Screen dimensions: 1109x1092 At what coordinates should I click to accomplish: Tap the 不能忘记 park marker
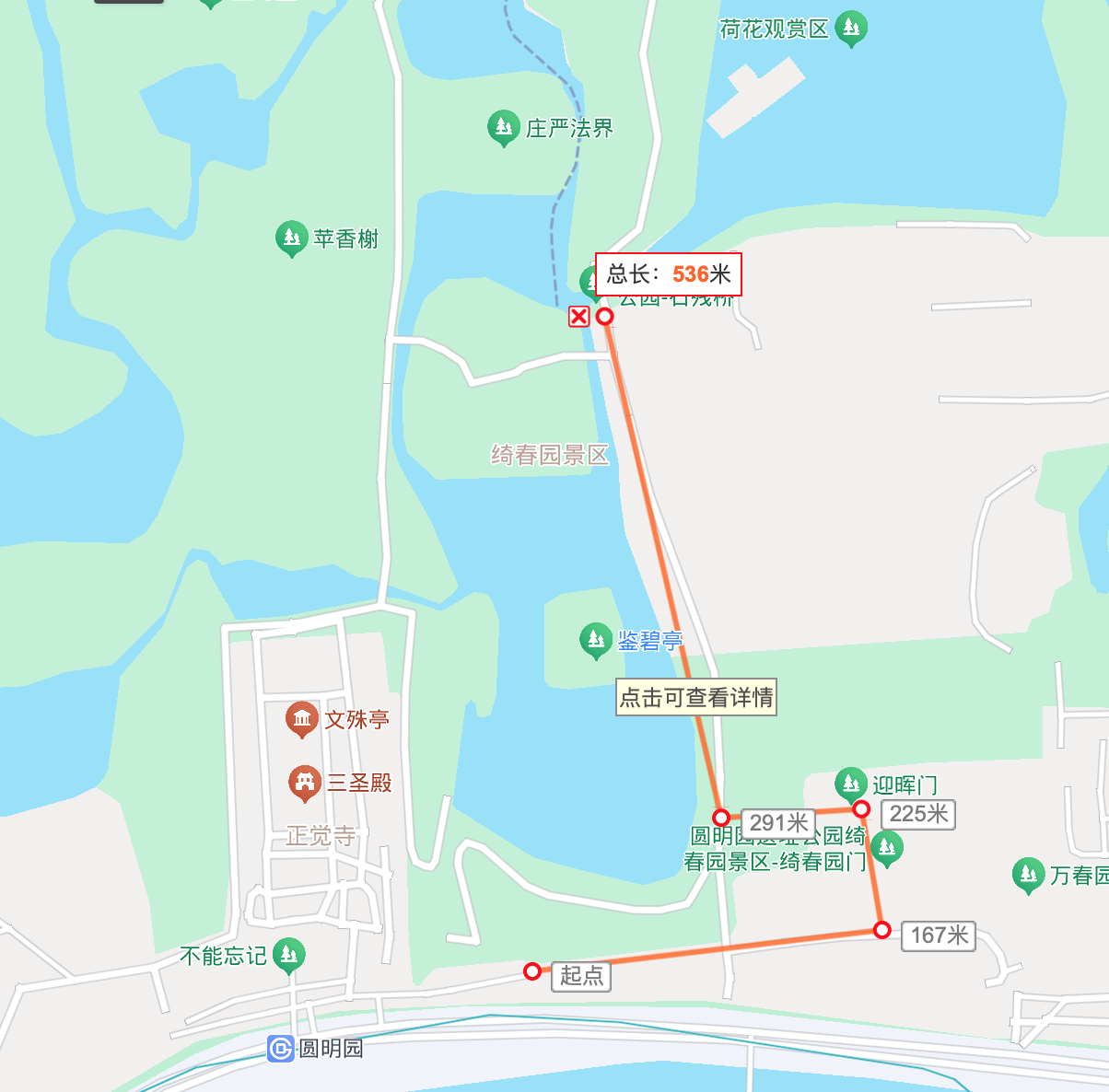[x=289, y=954]
